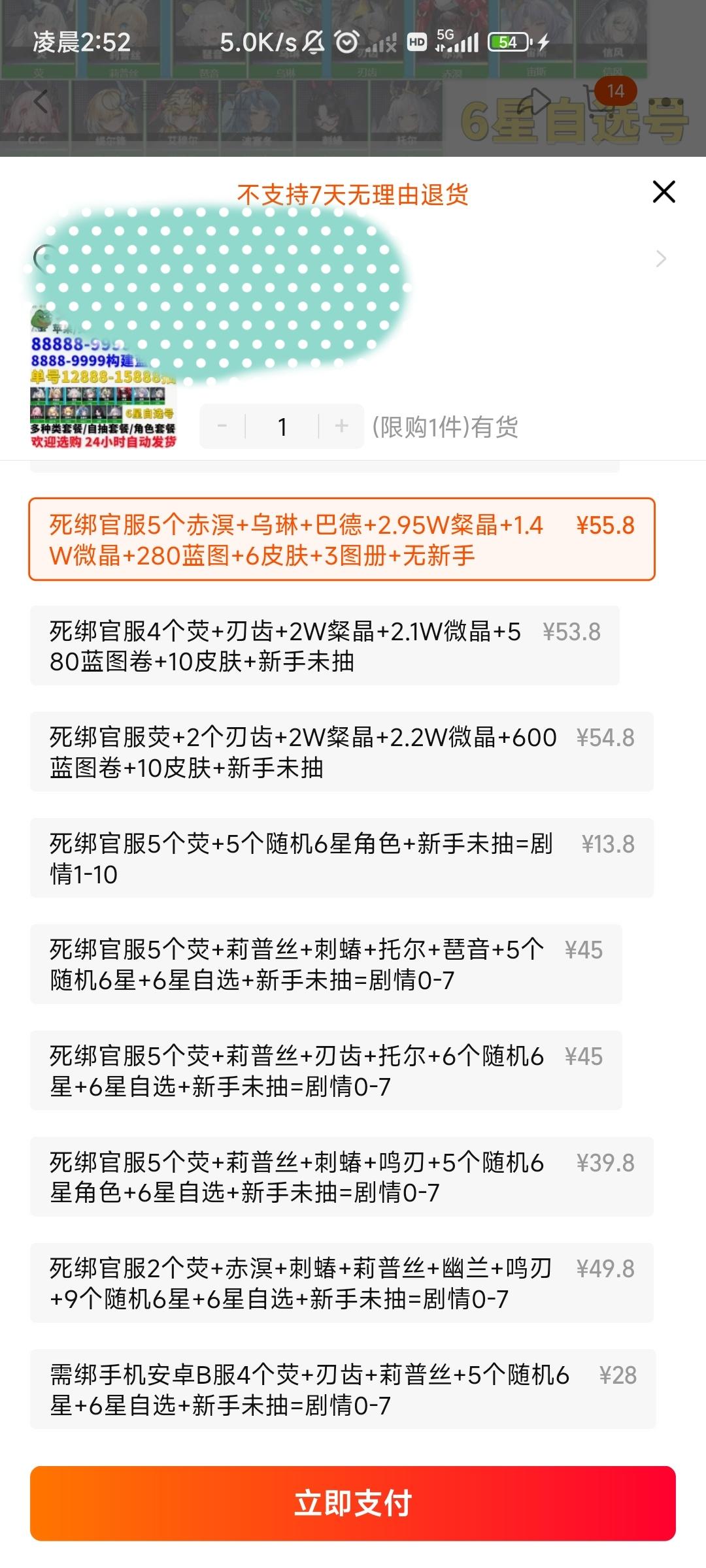Tap the charging lightning icon in status bar
The height and width of the screenshot is (1568, 706).
[543, 41]
